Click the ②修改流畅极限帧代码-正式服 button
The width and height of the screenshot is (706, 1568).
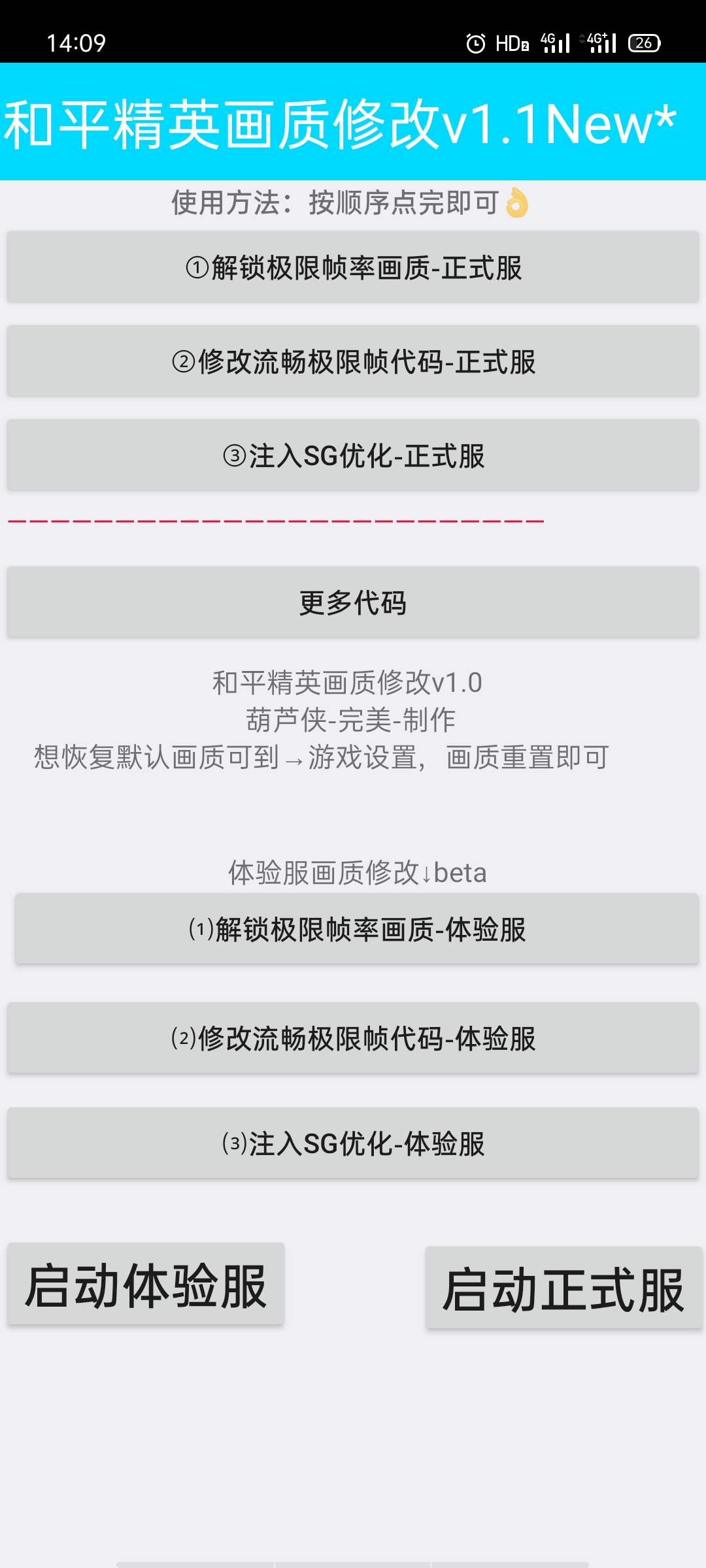pos(353,363)
